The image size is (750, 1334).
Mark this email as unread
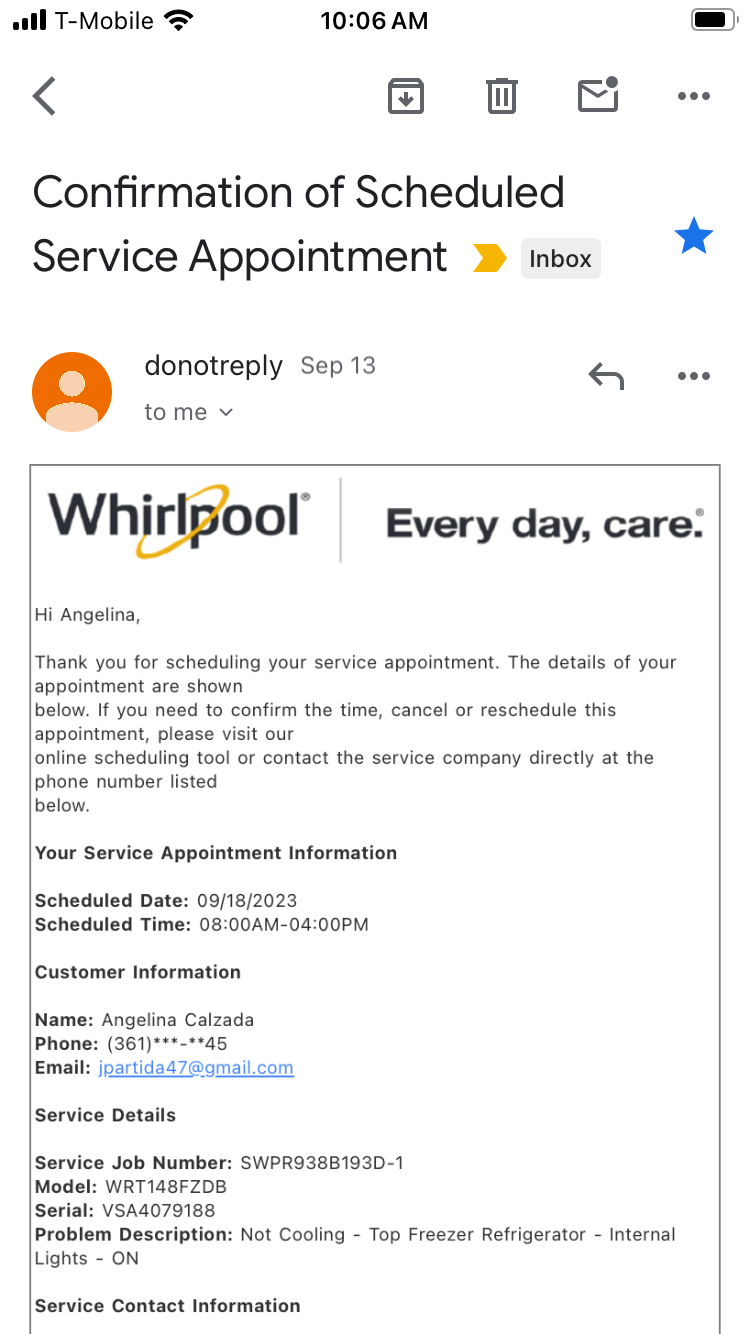598,96
